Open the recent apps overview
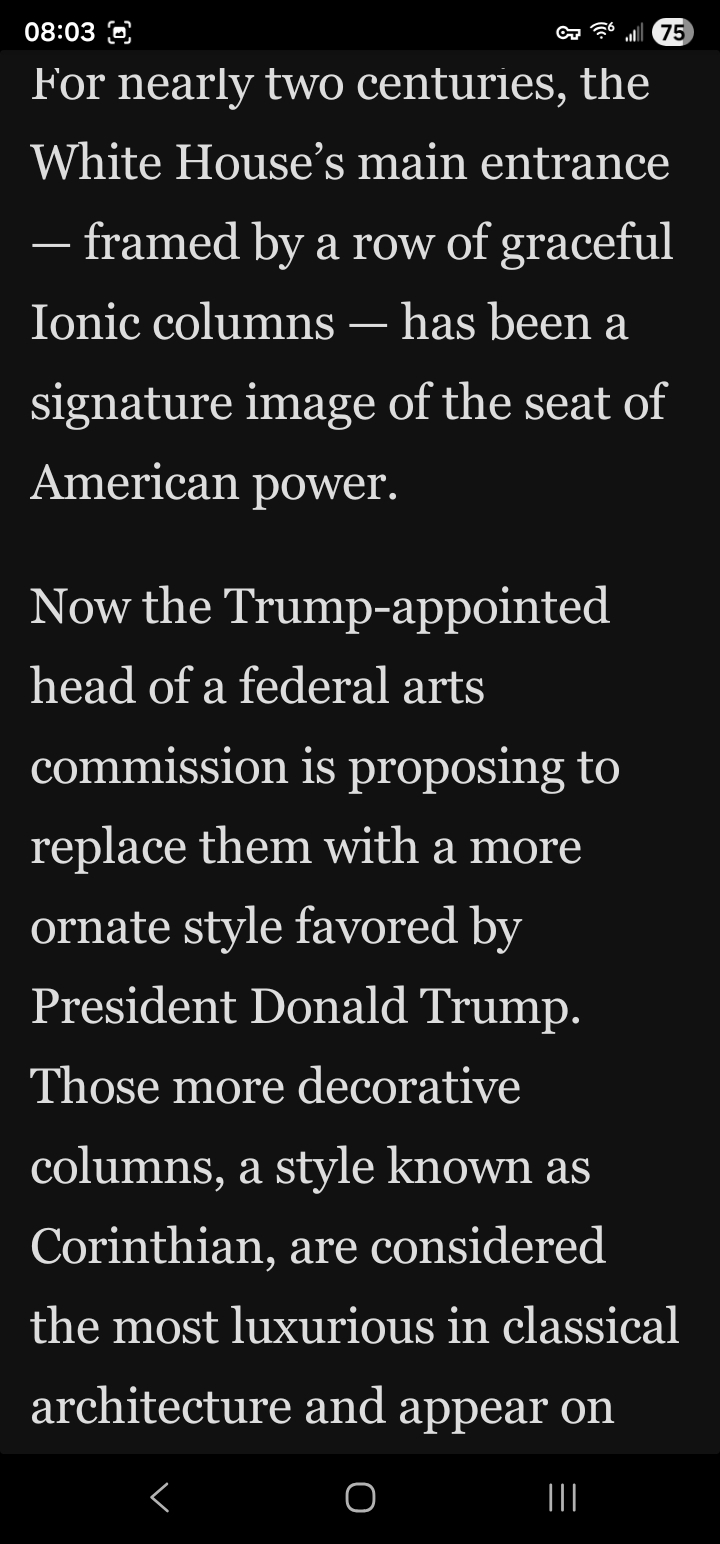The width and height of the screenshot is (720, 1544). click(x=563, y=1497)
